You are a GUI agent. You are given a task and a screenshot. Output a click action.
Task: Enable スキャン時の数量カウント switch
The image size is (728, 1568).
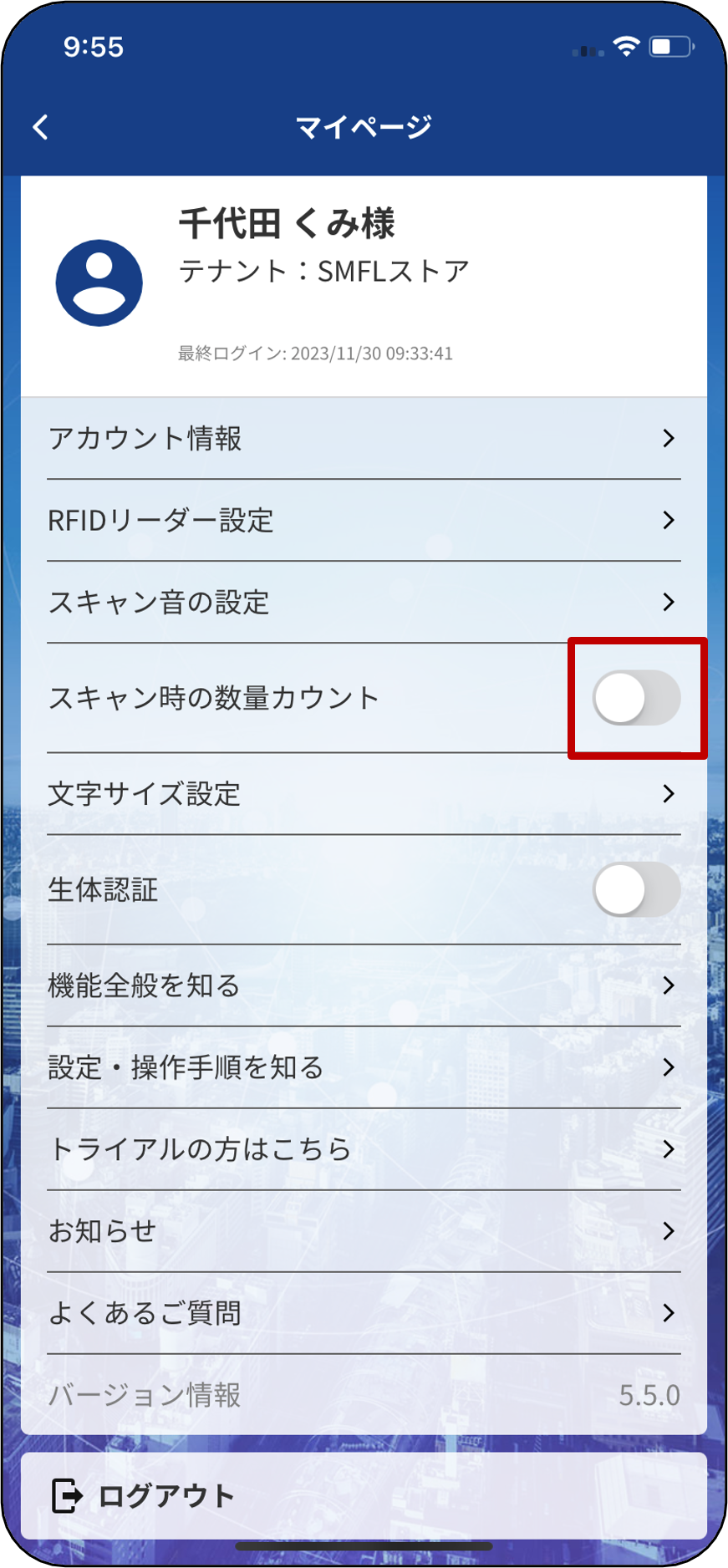coord(636,698)
